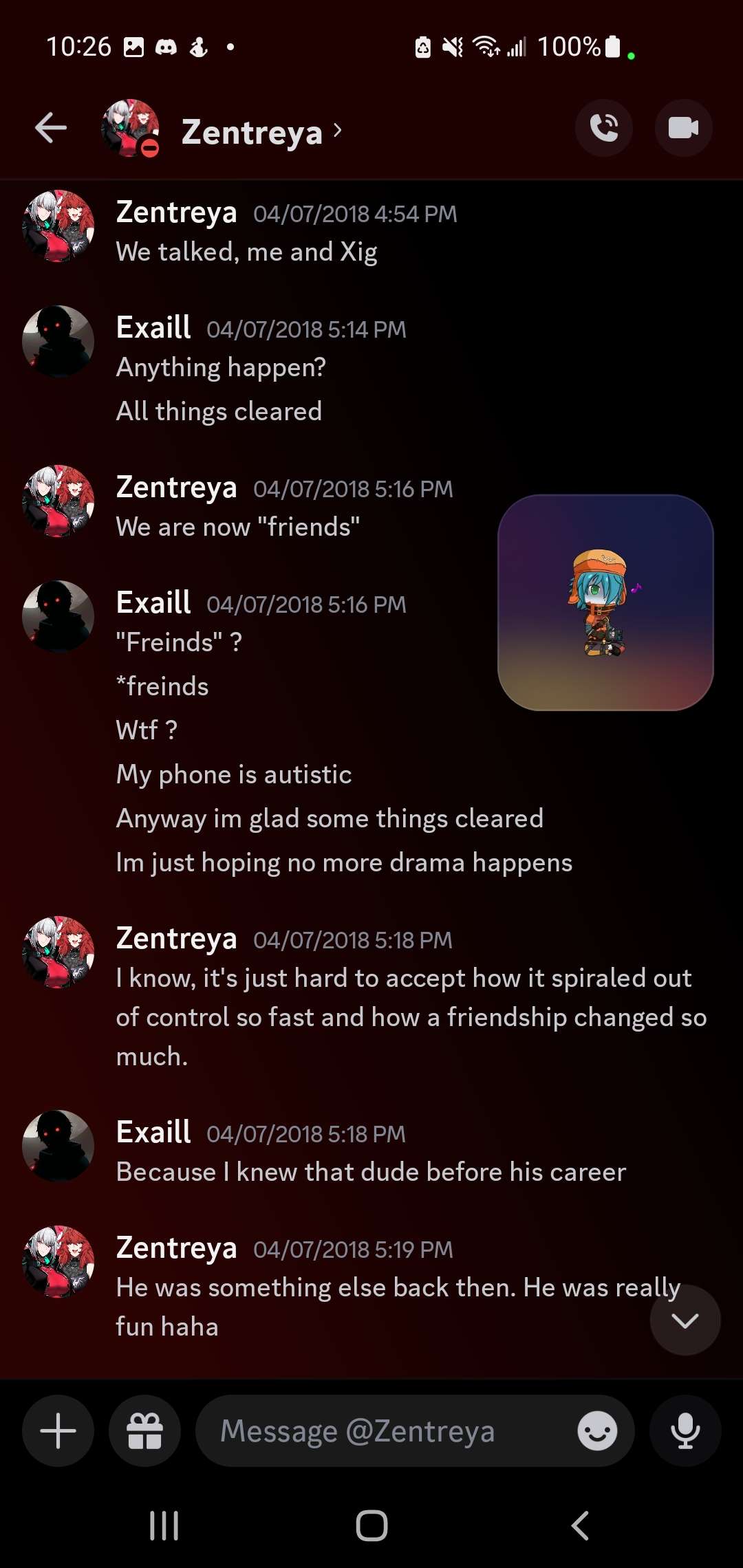Open Zentreya's profile from the header
The image size is (743, 1568).
pos(252,131)
